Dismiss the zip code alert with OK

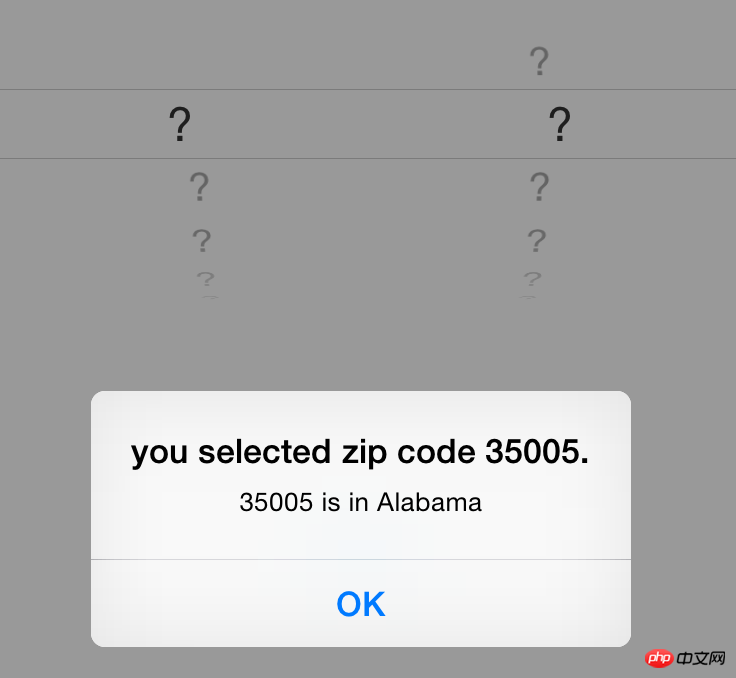361,604
